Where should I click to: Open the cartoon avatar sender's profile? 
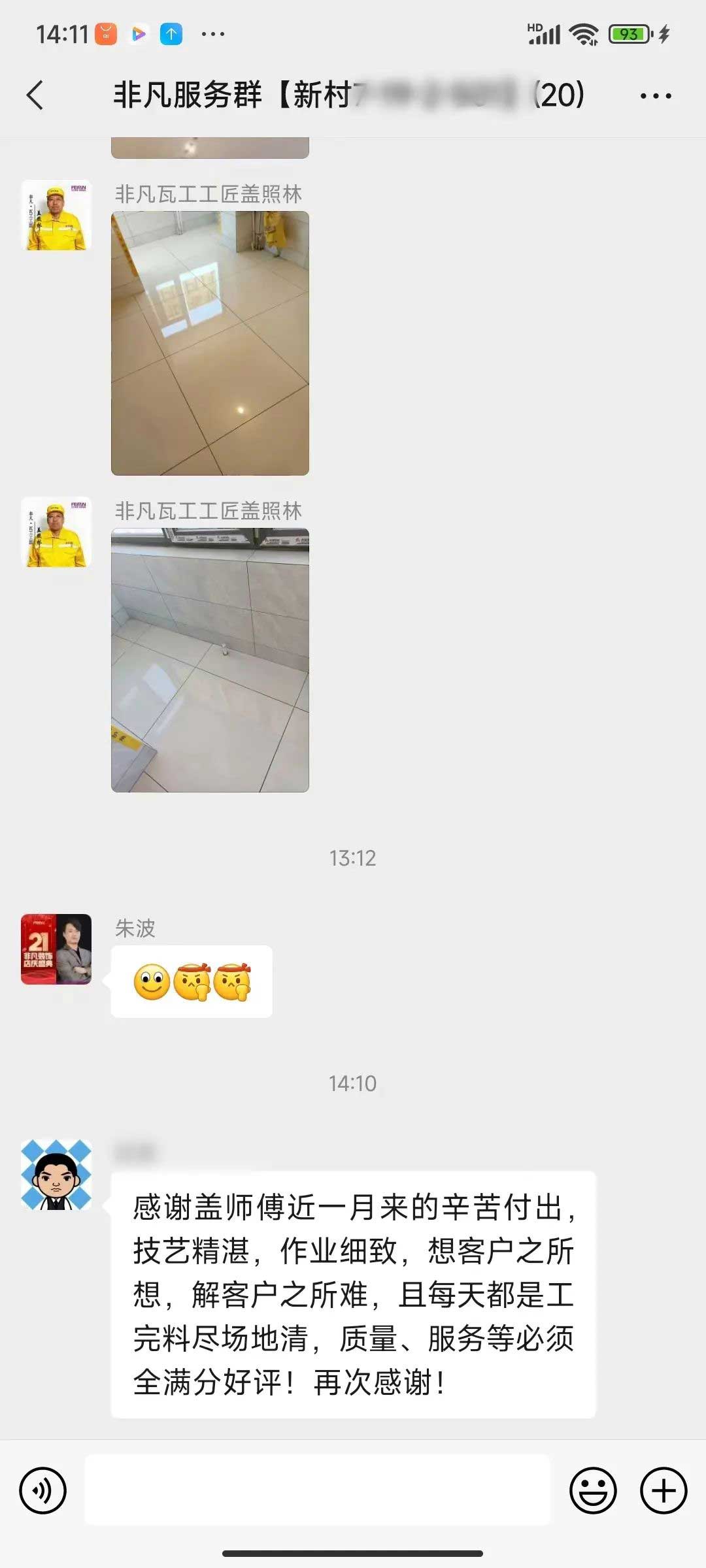(56, 1175)
